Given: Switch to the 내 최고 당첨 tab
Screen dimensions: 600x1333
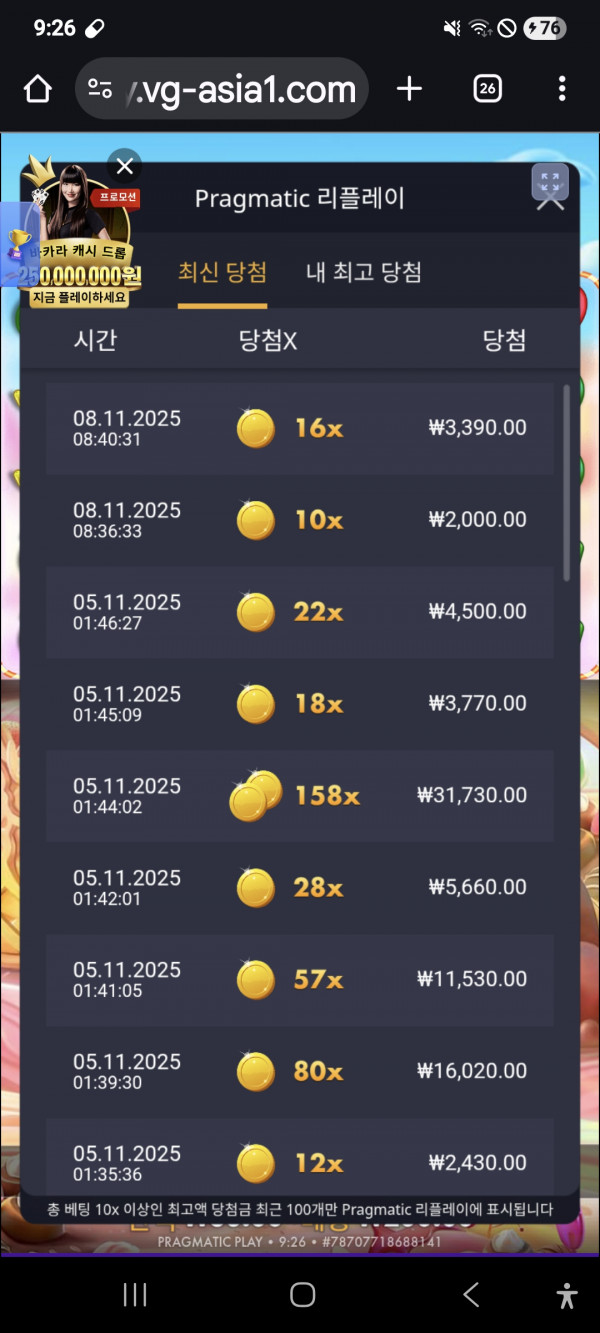Looking at the screenshot, I should 363,272.
